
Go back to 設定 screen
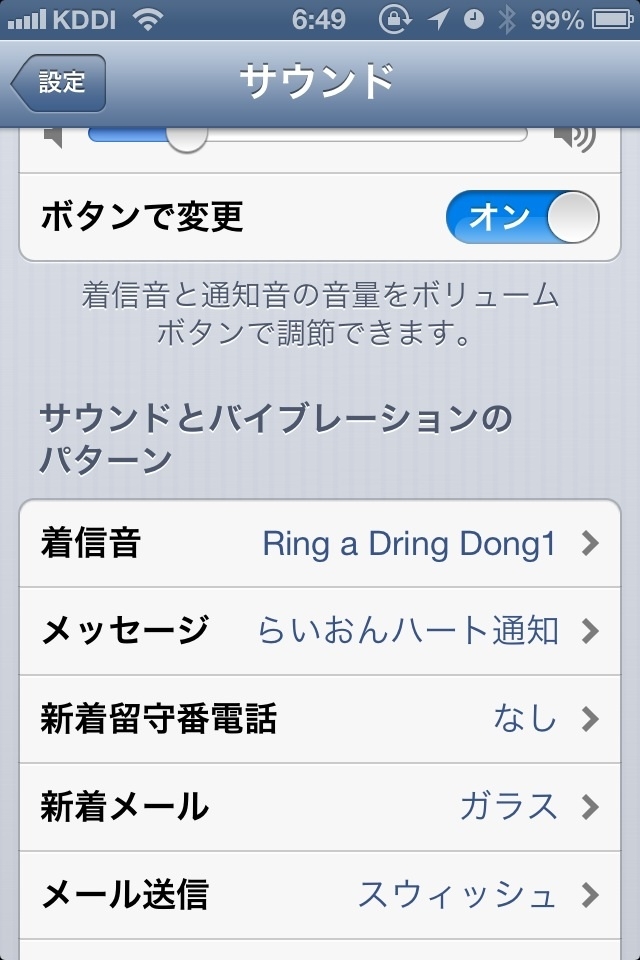58,83
